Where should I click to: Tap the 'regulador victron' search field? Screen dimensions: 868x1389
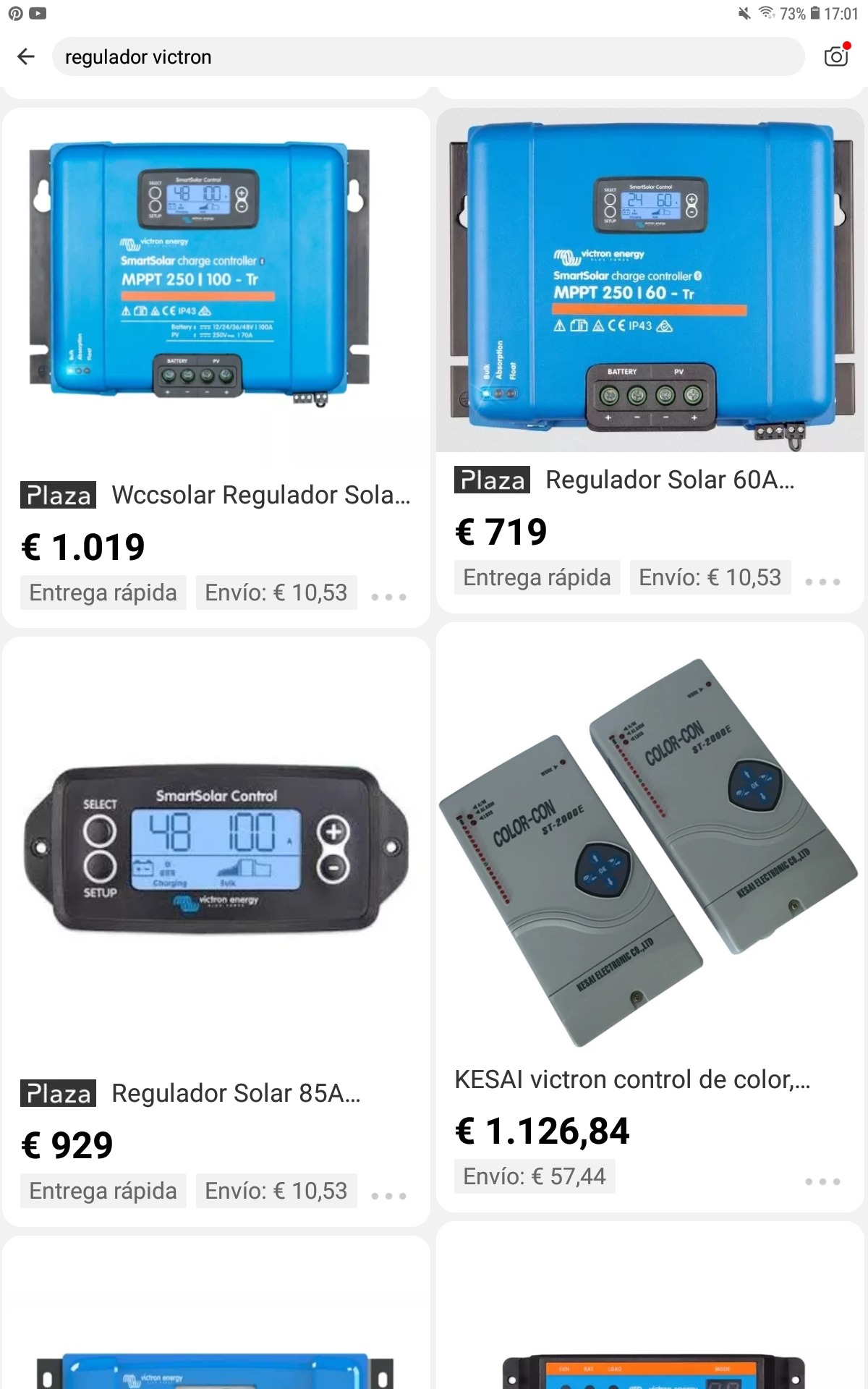[x=427, y=56]
